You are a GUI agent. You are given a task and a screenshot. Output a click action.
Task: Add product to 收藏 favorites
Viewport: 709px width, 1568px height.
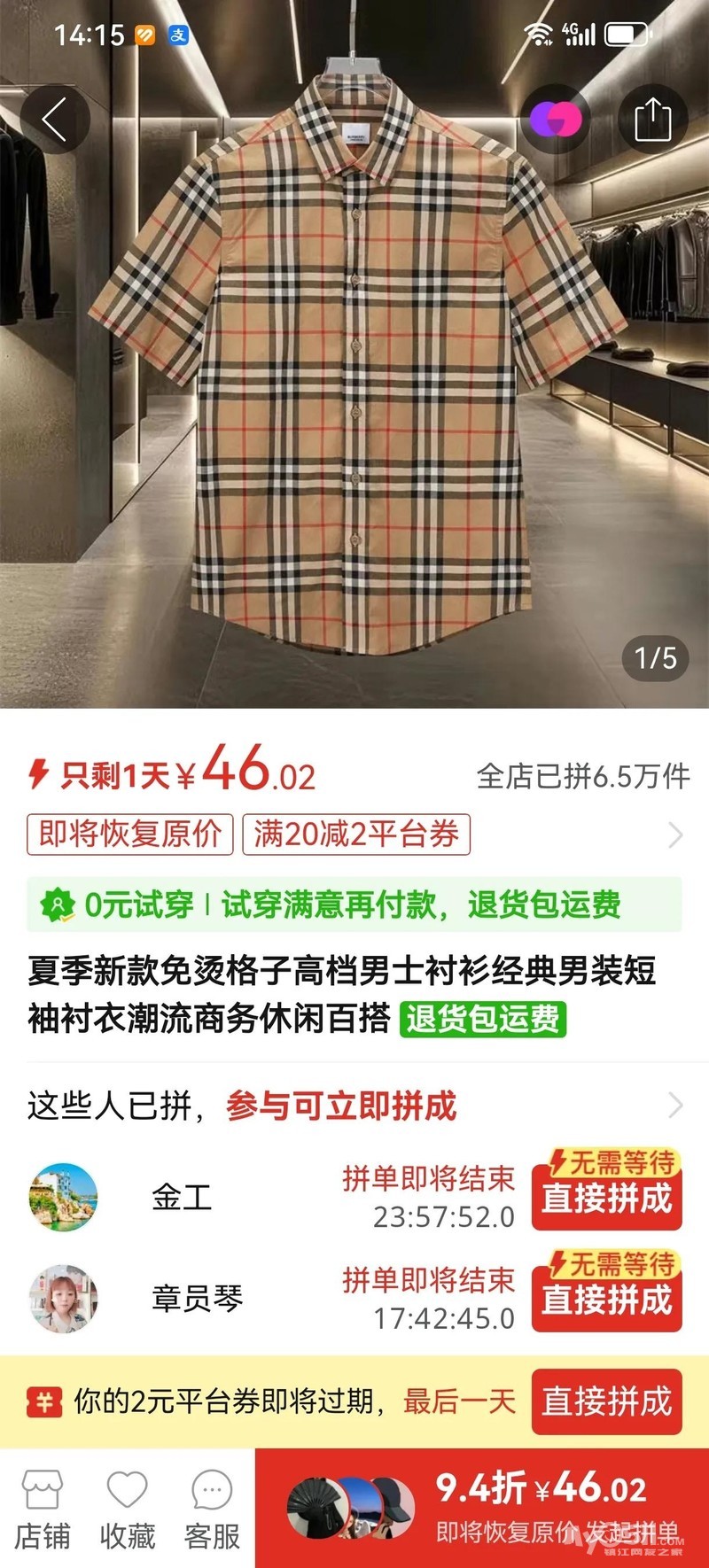tap(127, 1510)
